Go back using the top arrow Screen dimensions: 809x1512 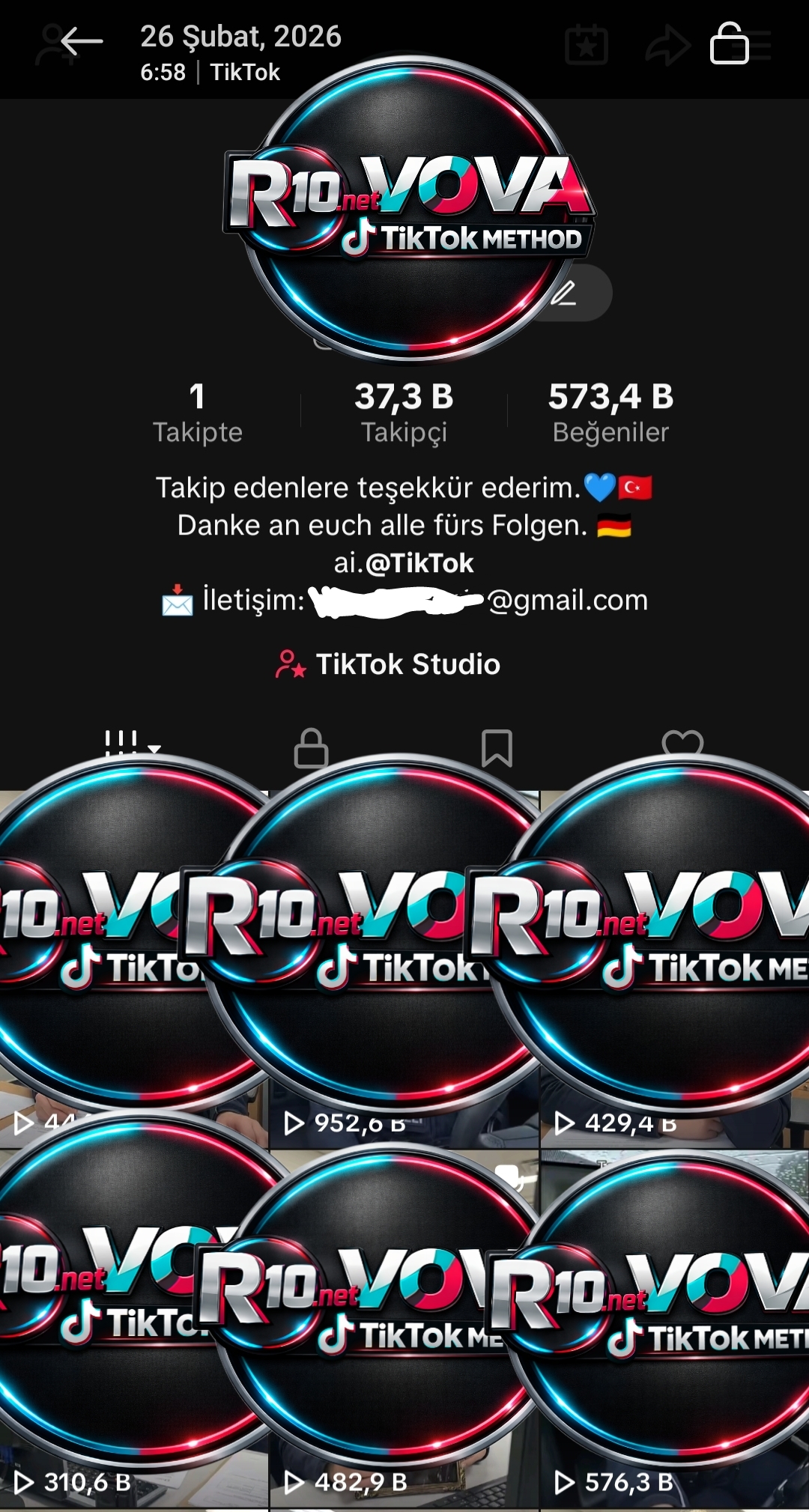[x=81, y=42]
